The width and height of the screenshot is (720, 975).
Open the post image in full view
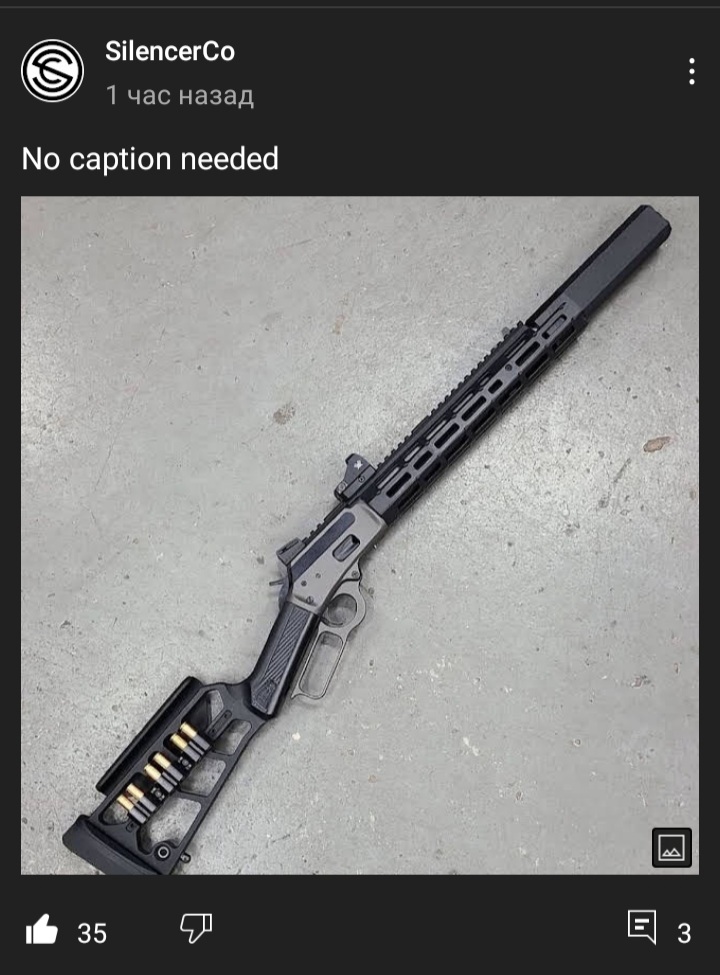[x=360, y=535]
